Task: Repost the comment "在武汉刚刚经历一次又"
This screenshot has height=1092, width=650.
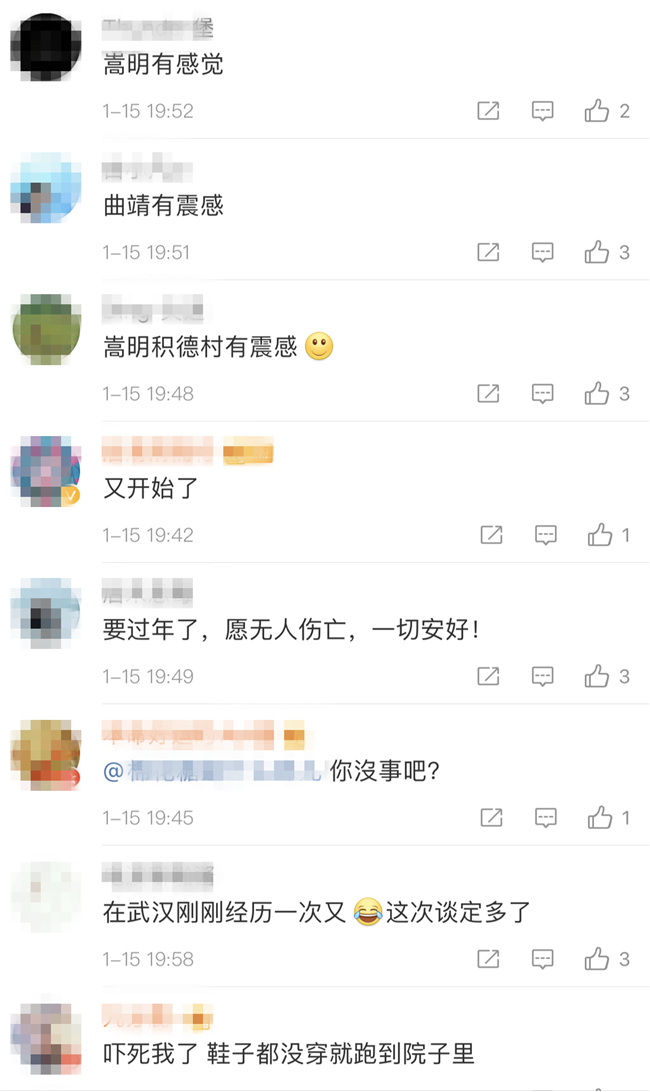Action: (488, 960)
